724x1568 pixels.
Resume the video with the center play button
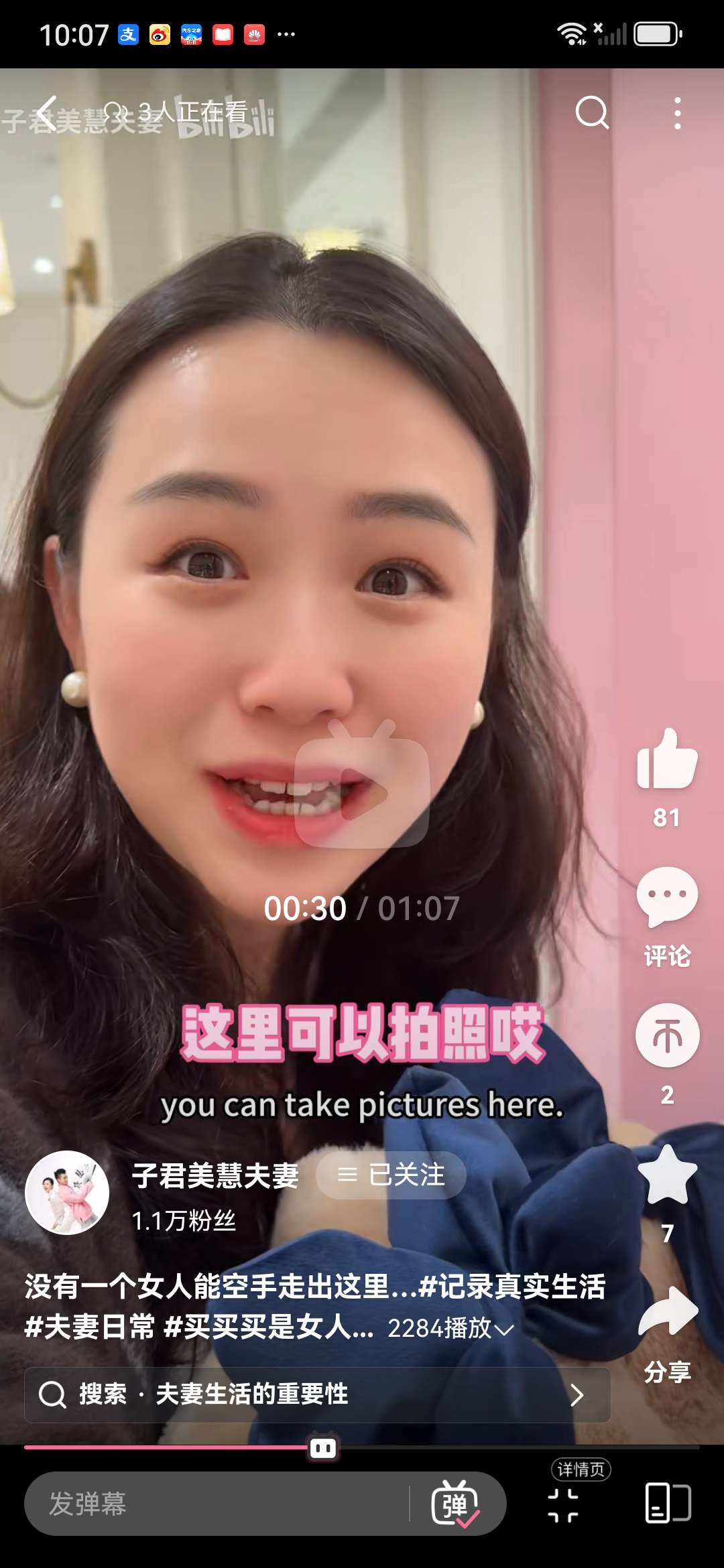point(362,792)
